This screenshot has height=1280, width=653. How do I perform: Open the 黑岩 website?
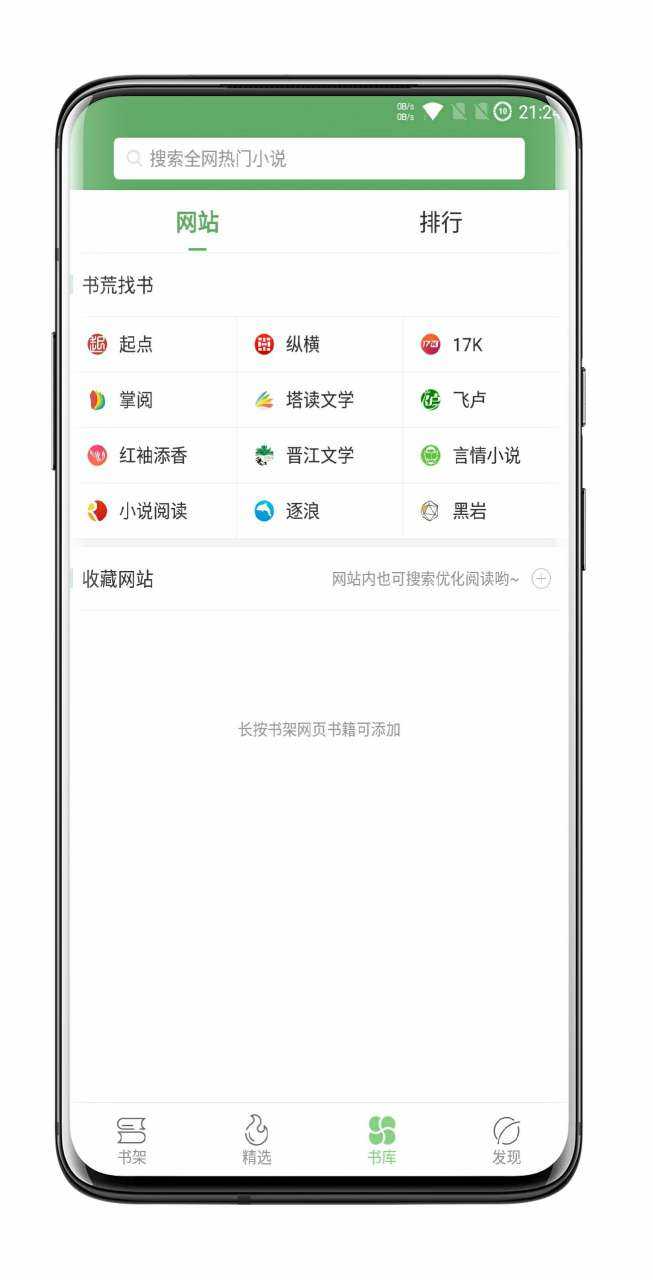[468, 511]
